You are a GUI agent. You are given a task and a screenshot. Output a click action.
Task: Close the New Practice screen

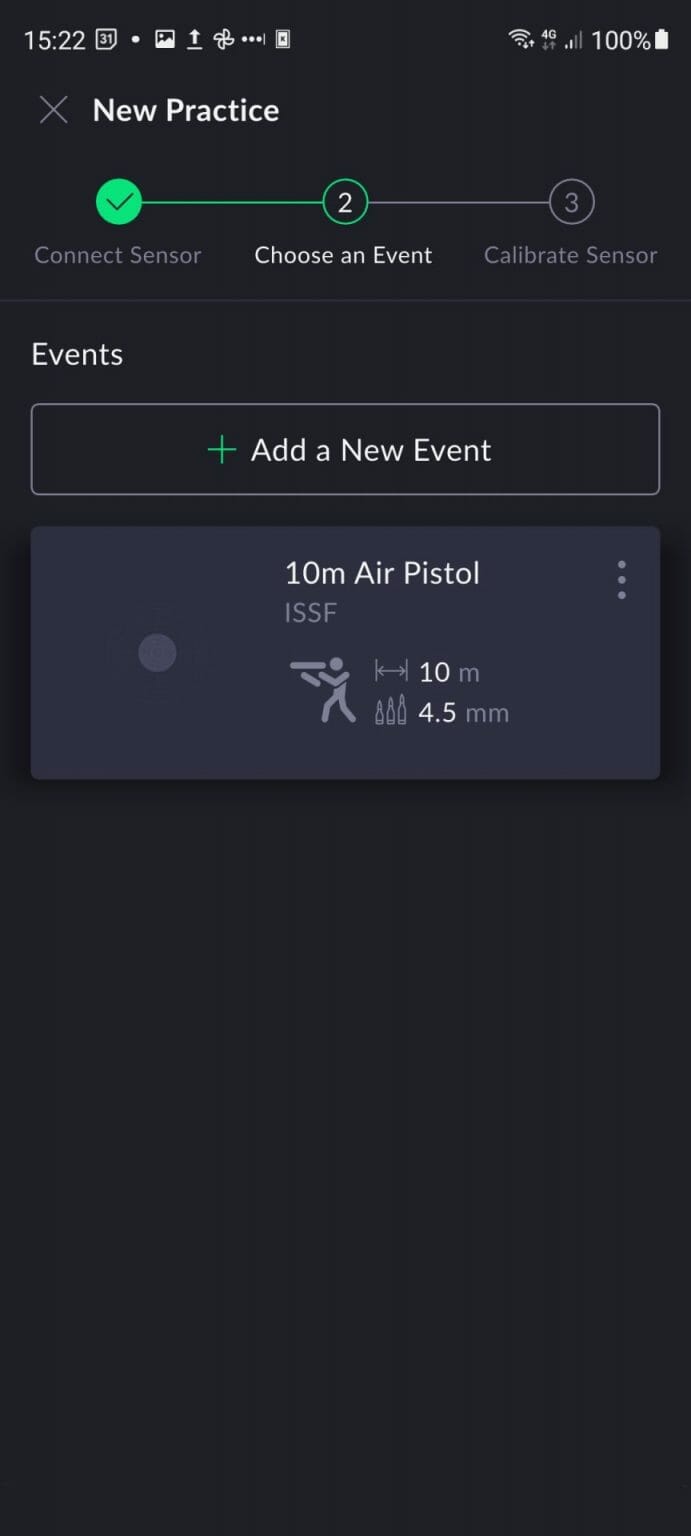[x=53, y=110]
